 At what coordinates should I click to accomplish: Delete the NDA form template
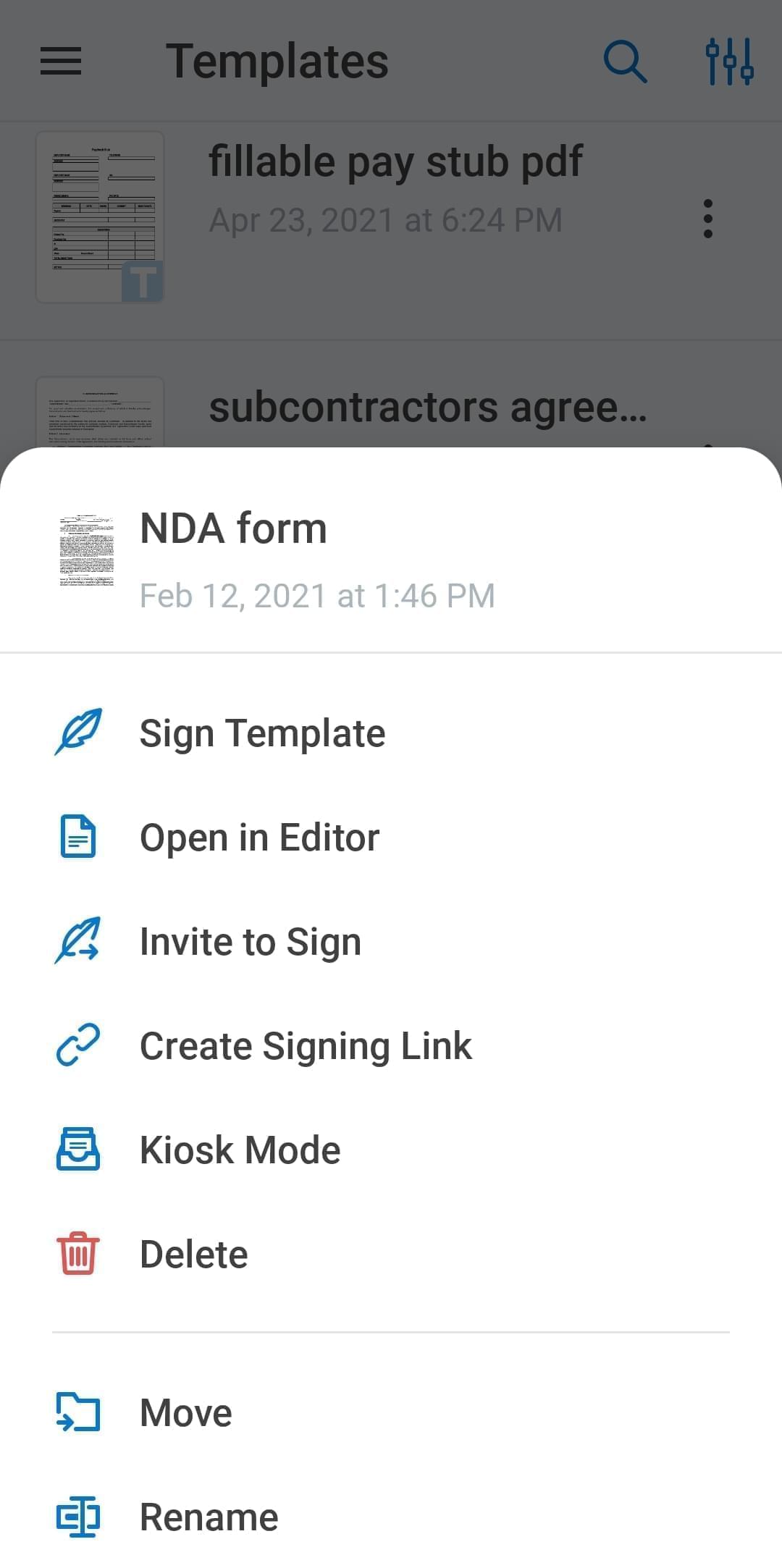(193, 1254)
